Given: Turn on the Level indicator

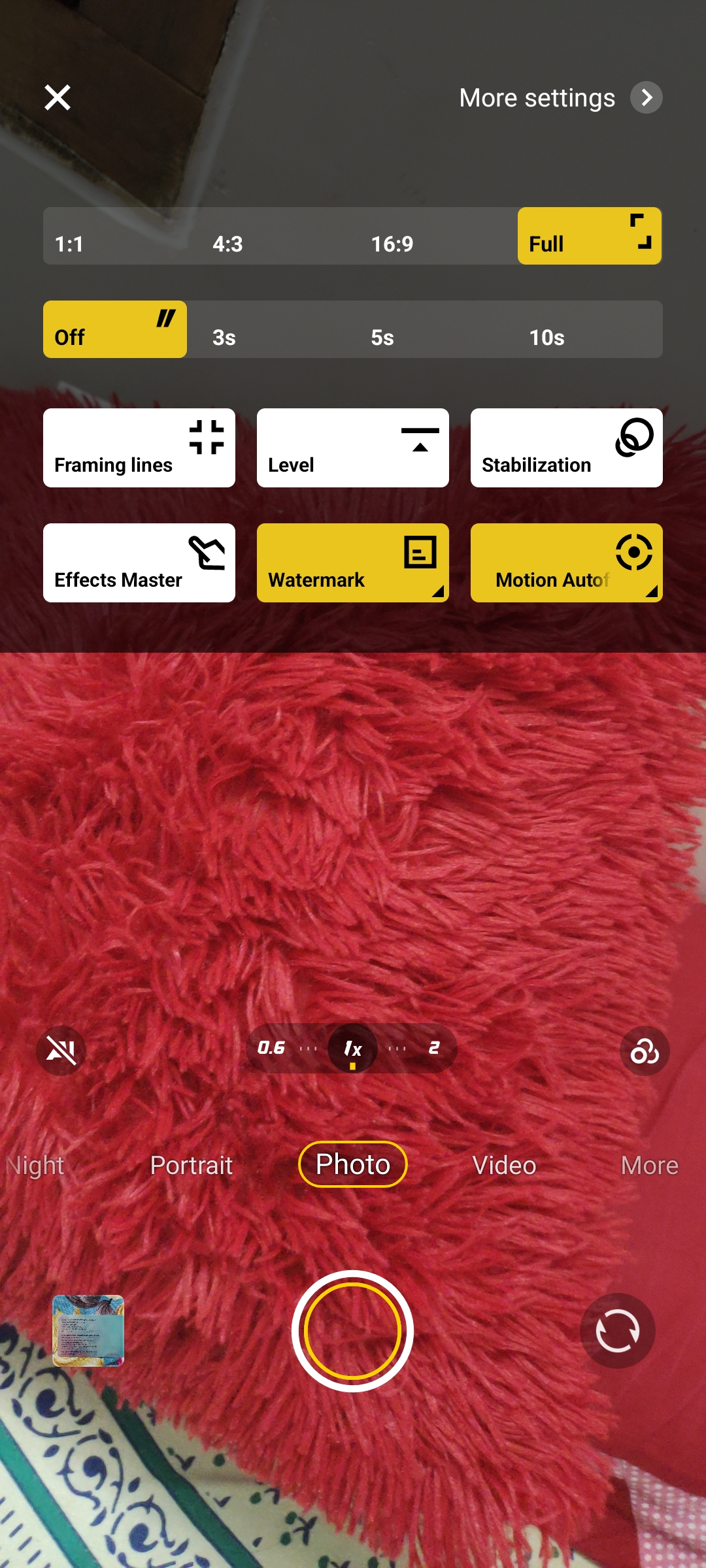Looking at the screenshot, I should [x=353, y=448].
